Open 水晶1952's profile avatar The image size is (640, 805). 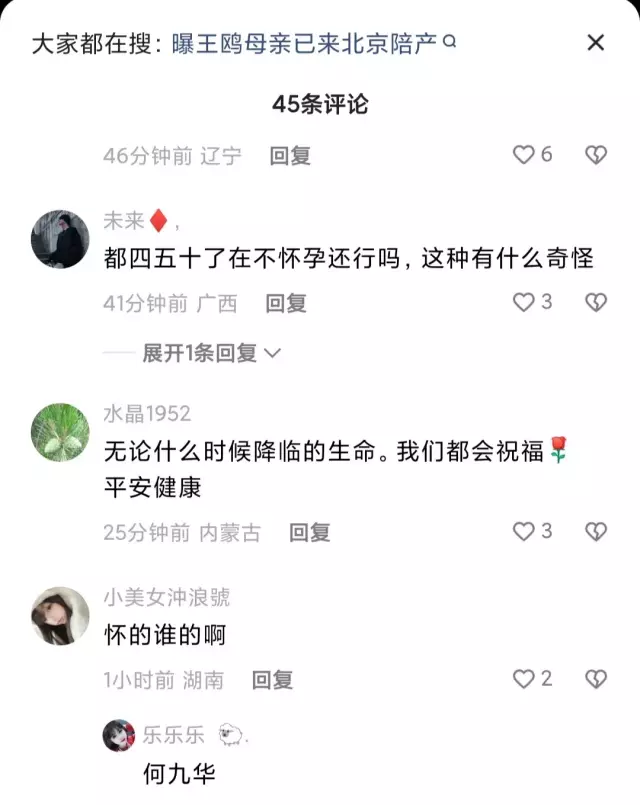[x=60, y=432]
